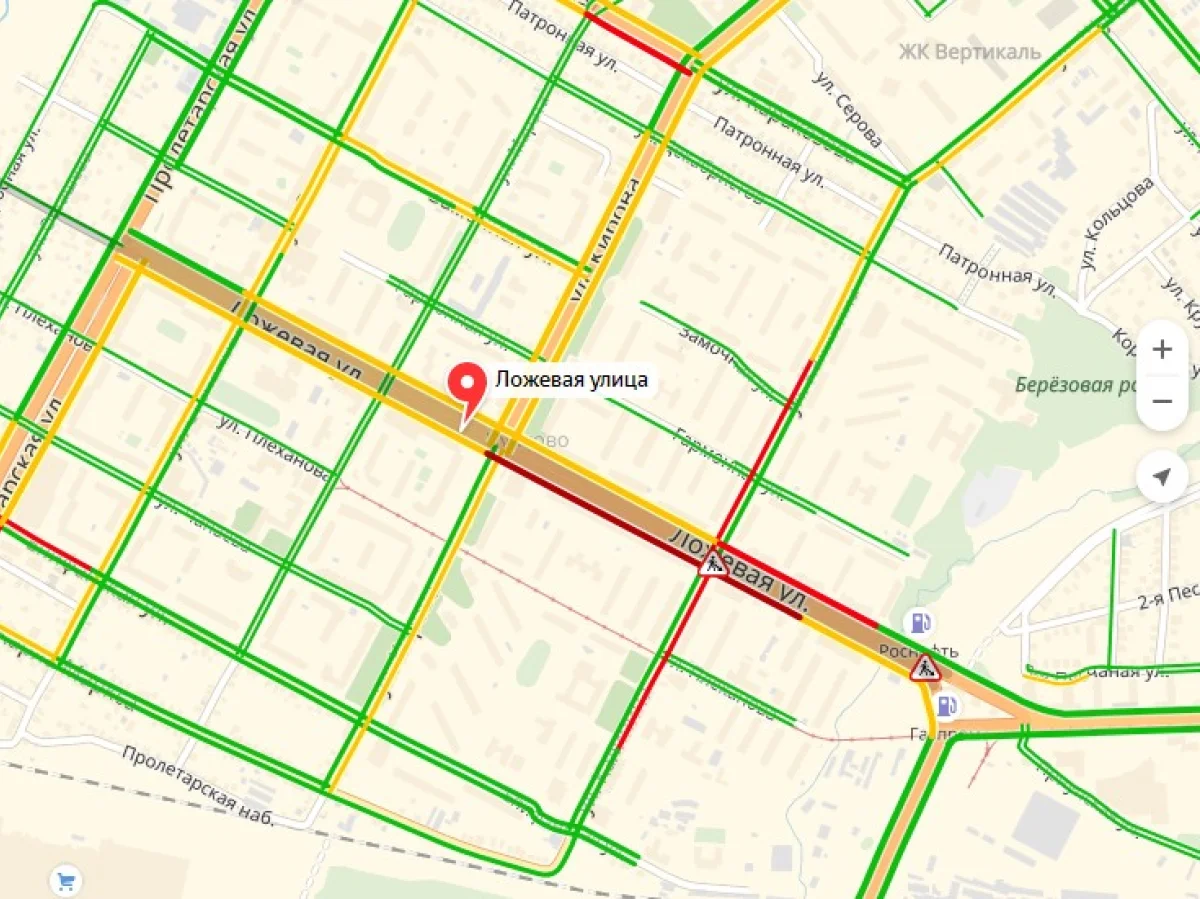Zoom out of the map
The width and height of the screenshot is (1200, 899).
pyautogui.click(x=1162, y=402)
